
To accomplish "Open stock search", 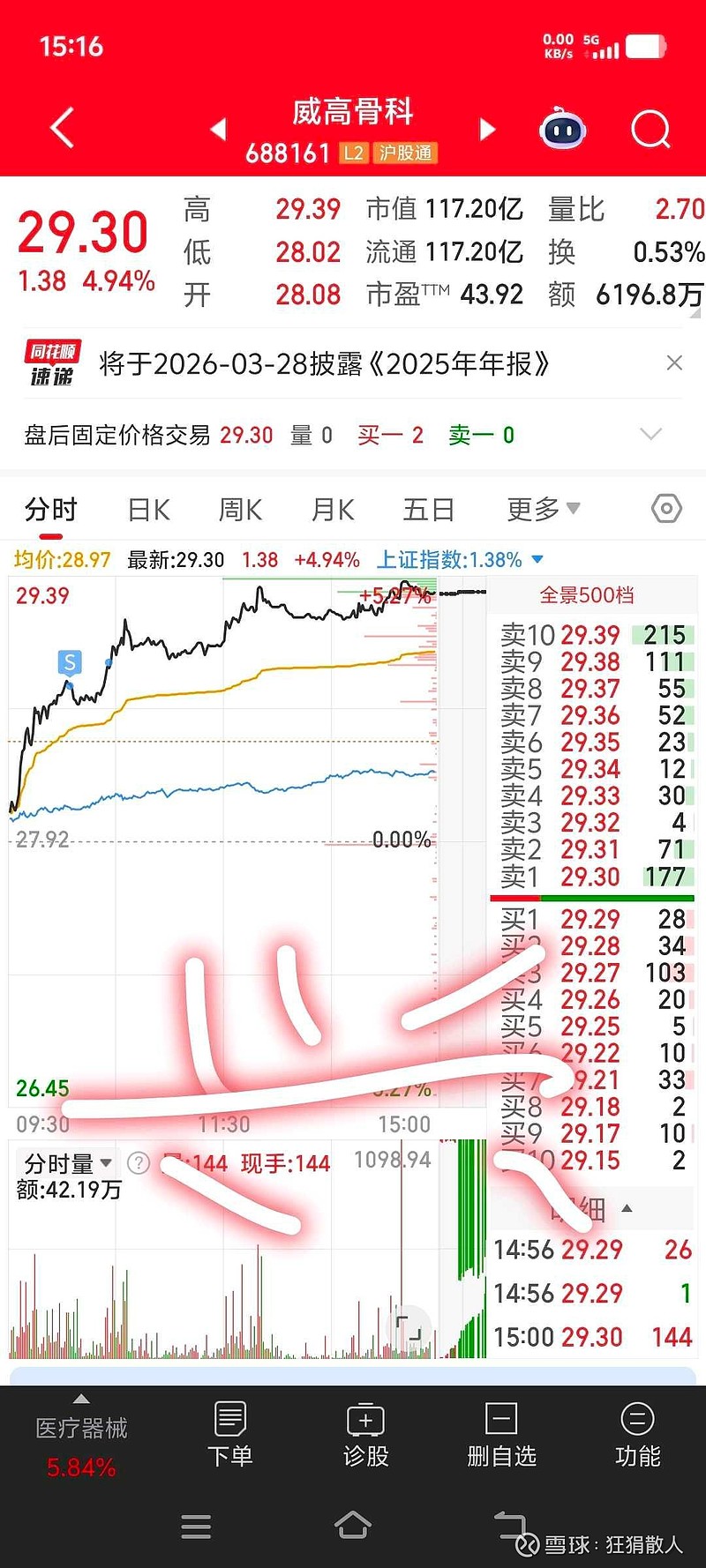I will click(650, 130).
